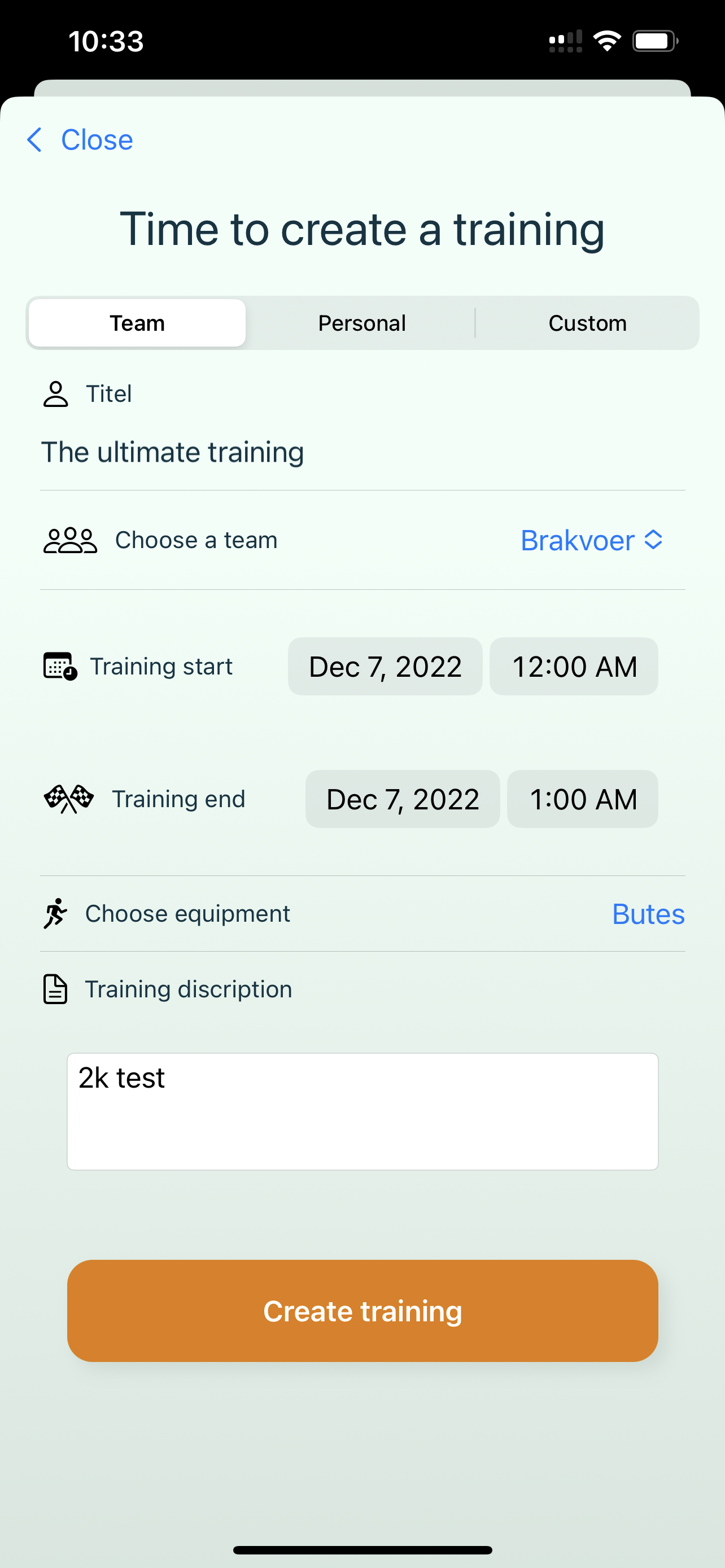Viewport: 725px width, 1568px height.
Task: Tap the Create training button
Action: pyautogui.click(x=363, y=1311)
